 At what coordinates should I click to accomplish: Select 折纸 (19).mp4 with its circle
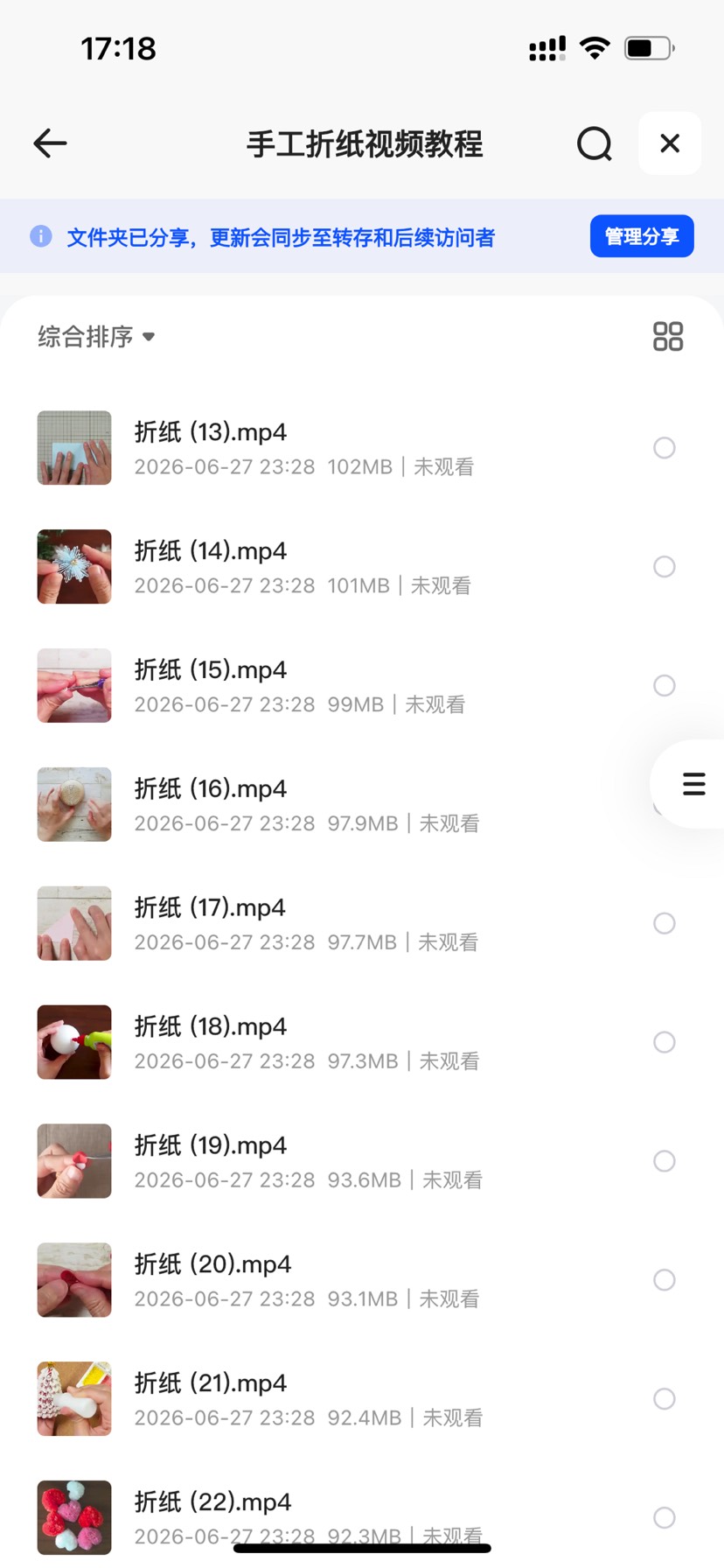665,1161
